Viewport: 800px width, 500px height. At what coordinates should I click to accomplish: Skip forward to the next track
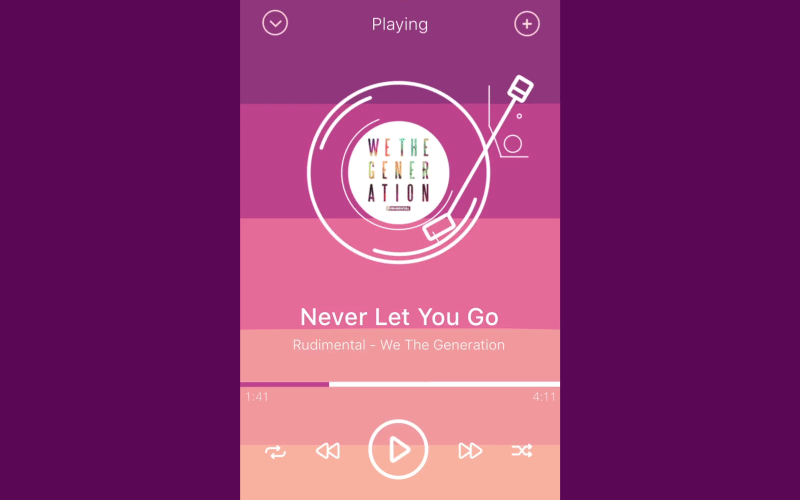tap(470, 451)
